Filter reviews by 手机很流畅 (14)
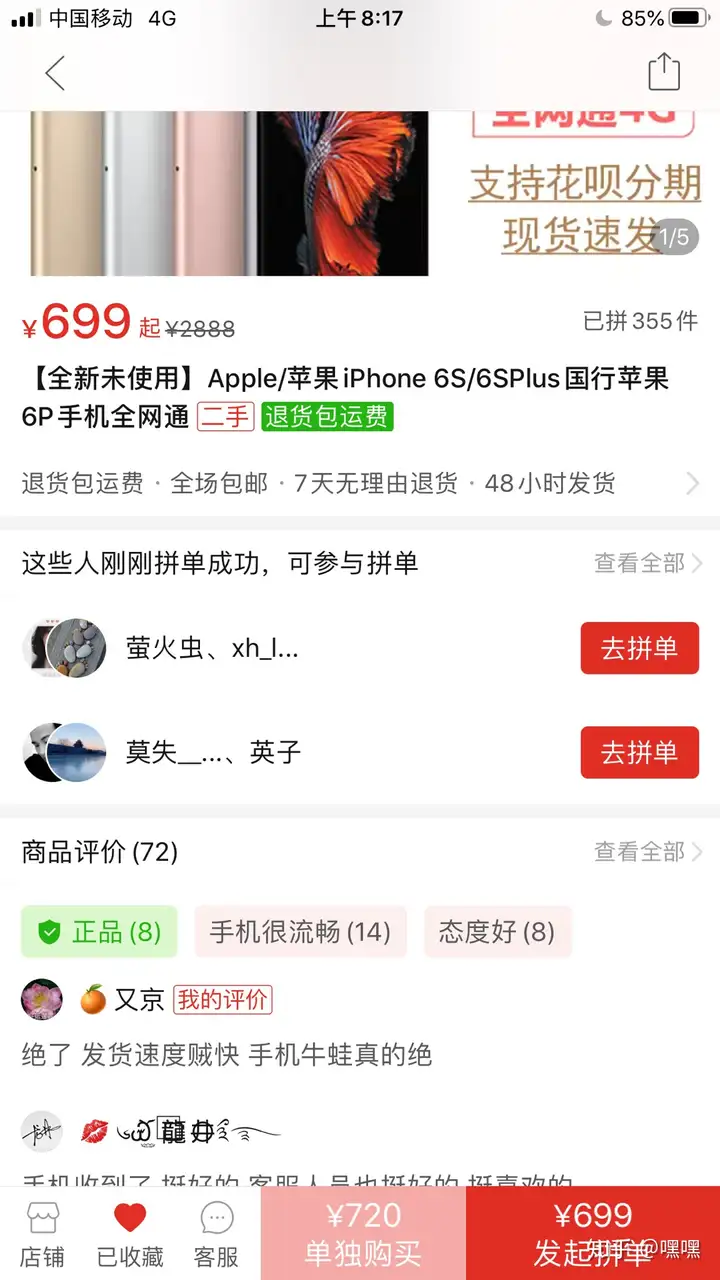The image size is (720, 1280). tap(300, 932)
